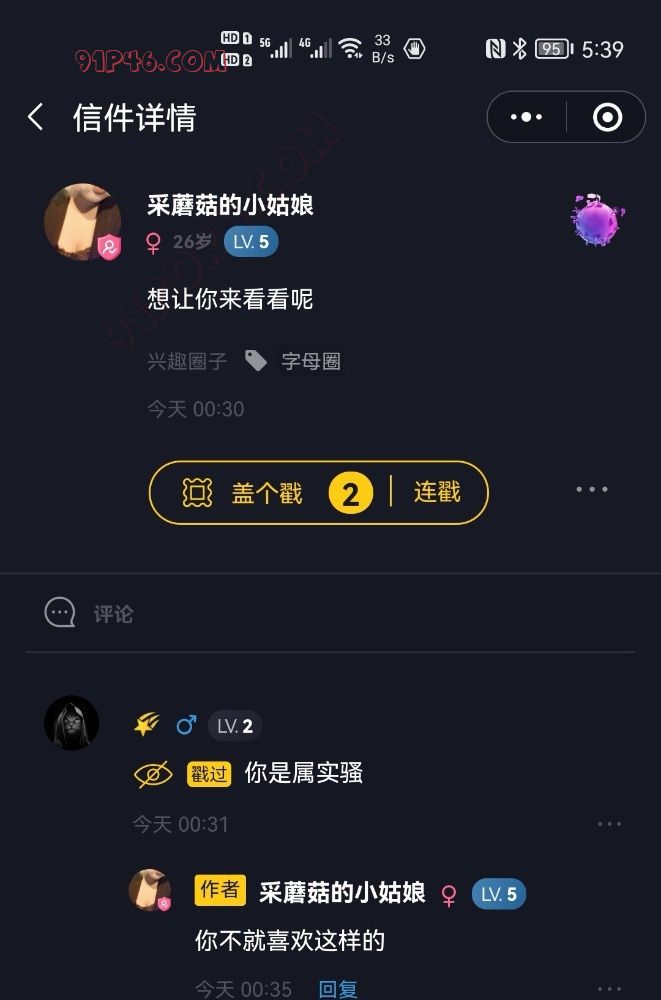This screenshot has width=661, height=1000.
Task: Open the 字母圈 interest tag
Action: coord(310,361)
